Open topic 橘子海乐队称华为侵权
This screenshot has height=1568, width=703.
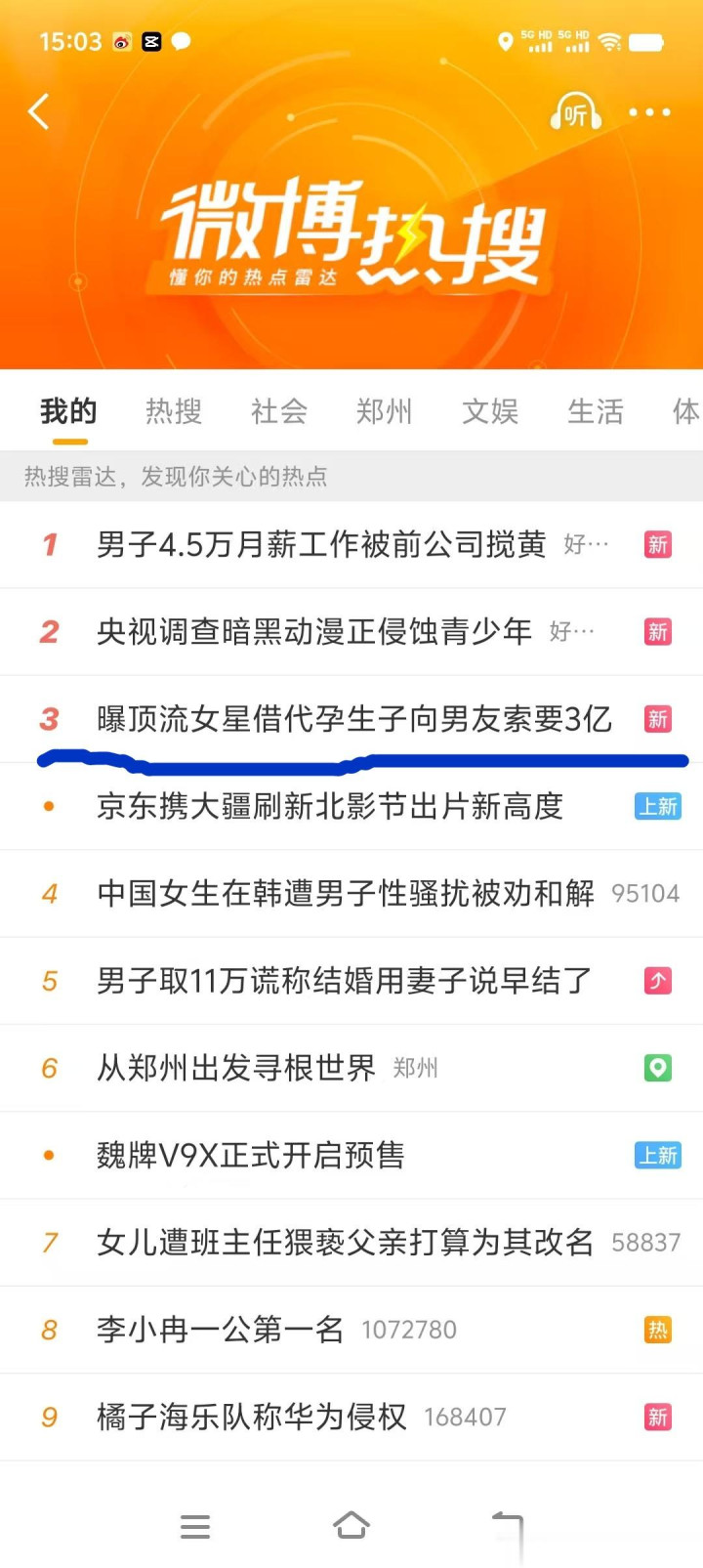[252, 1417]
